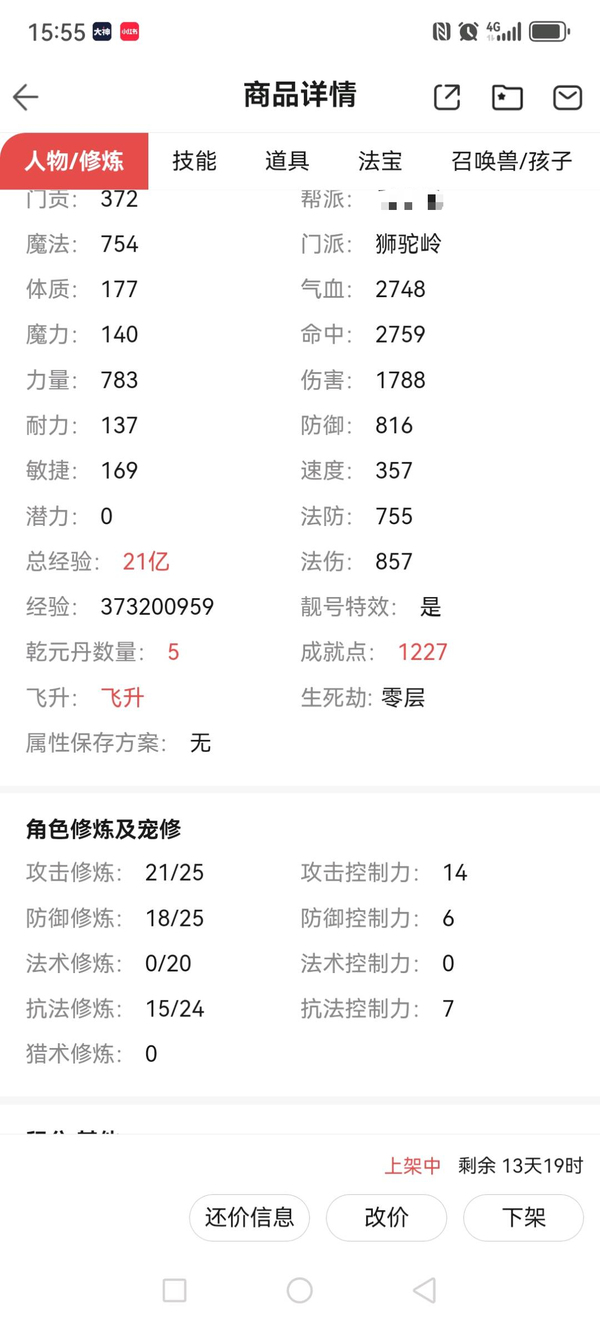600x1323 pixels.
Task: Go back using the top-left arrow
Action: point(26,96)
